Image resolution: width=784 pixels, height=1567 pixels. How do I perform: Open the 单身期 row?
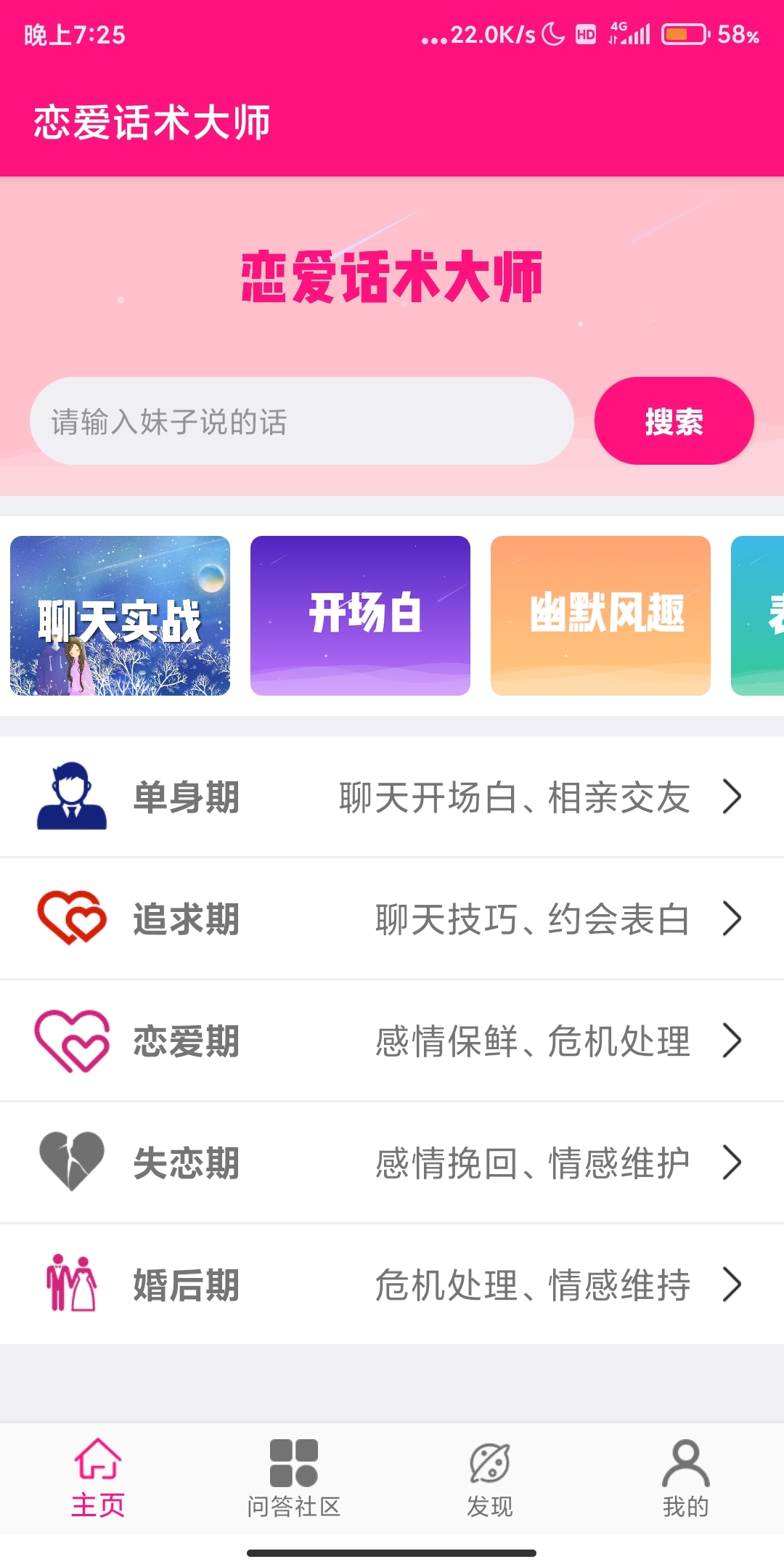coord(392,797)
